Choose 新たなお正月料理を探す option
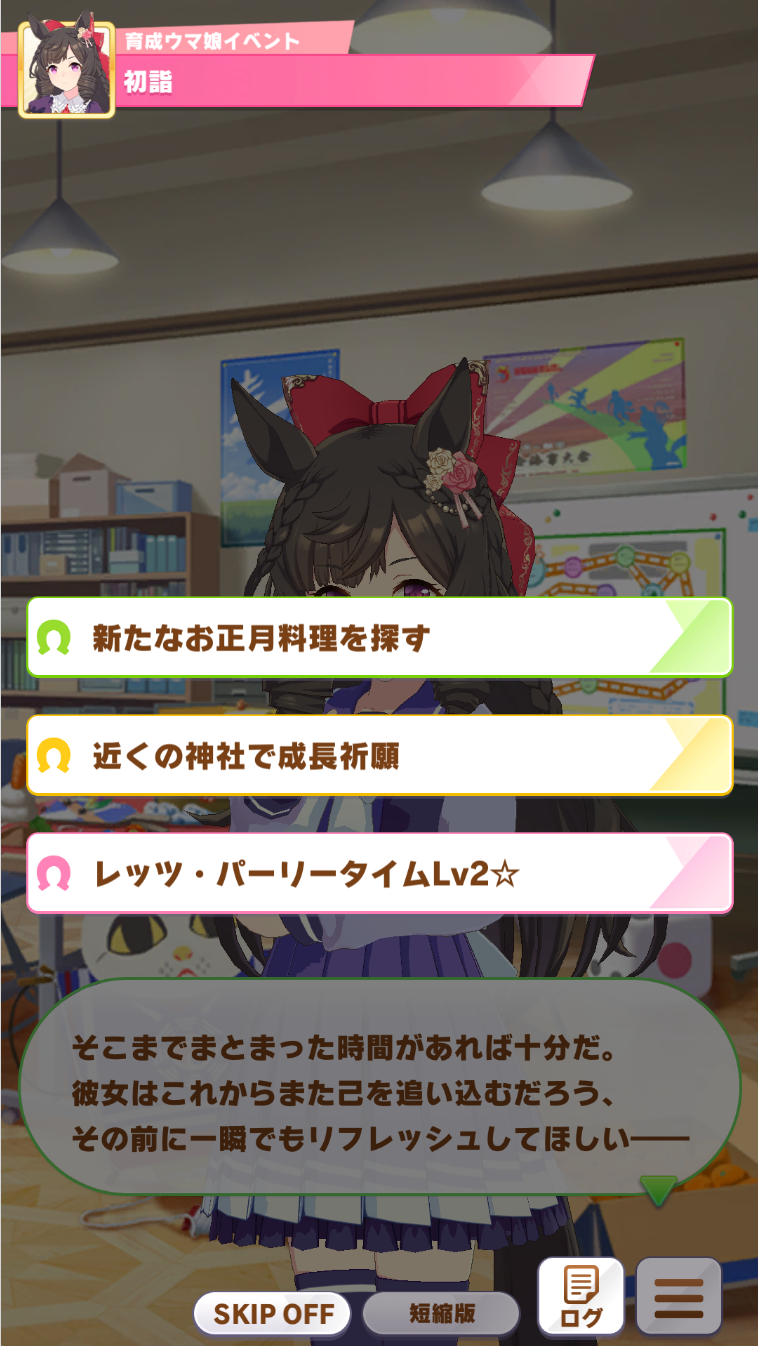The height and width of the screenshot is (1346, 758). click(379, 638)
